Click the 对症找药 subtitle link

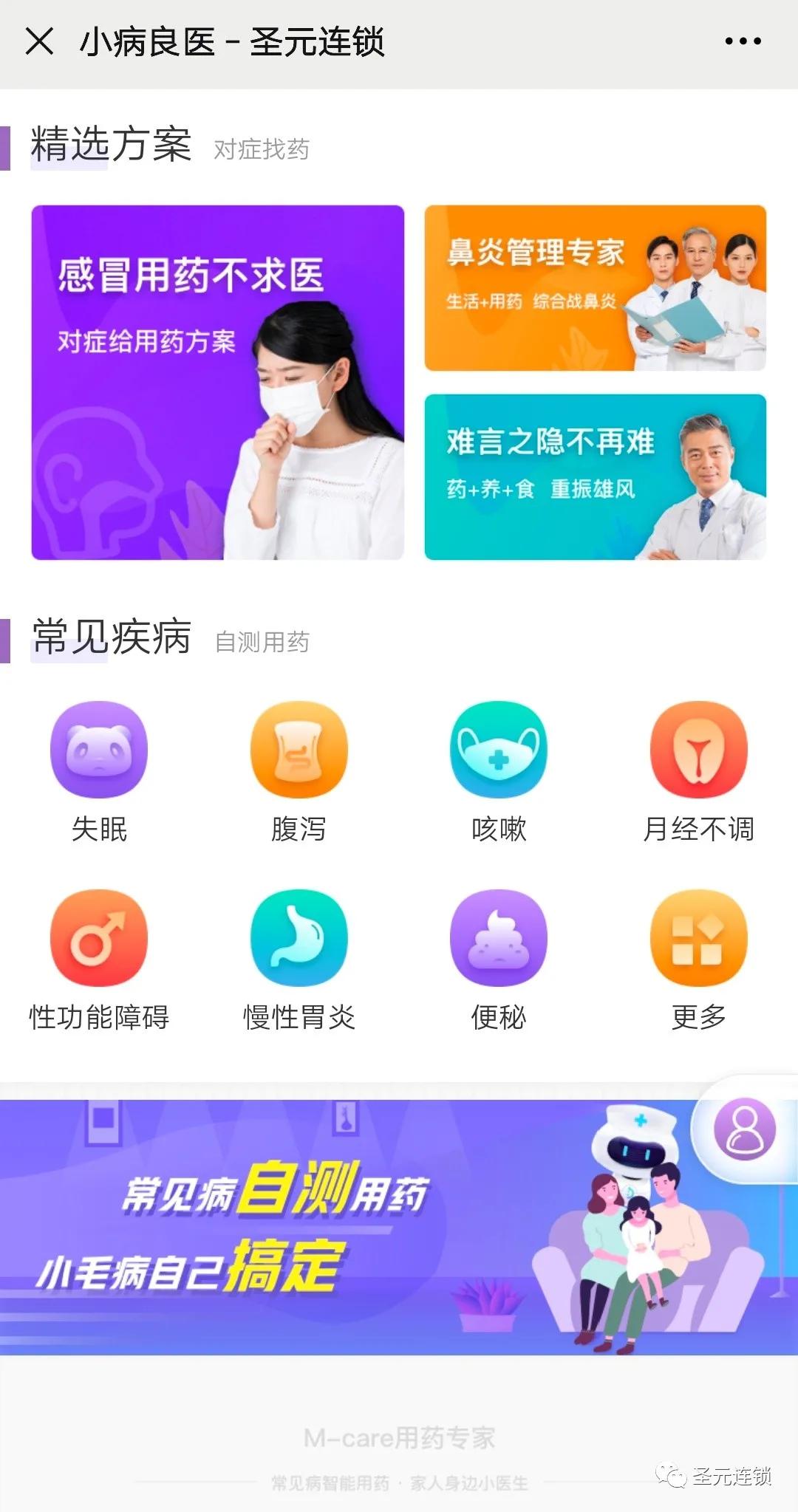pyautogui.click(x=260, y=150)
